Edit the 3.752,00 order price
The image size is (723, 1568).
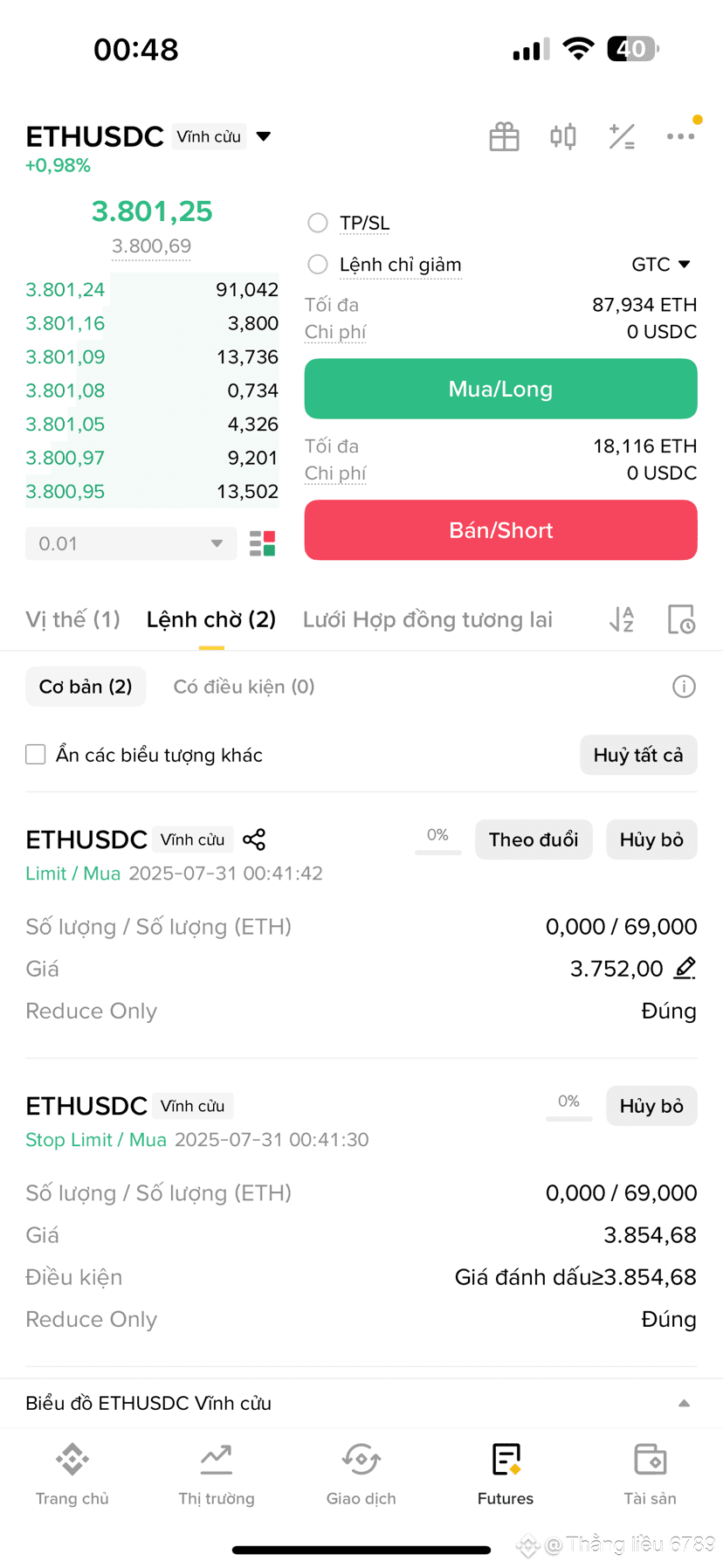click(685, 968)
